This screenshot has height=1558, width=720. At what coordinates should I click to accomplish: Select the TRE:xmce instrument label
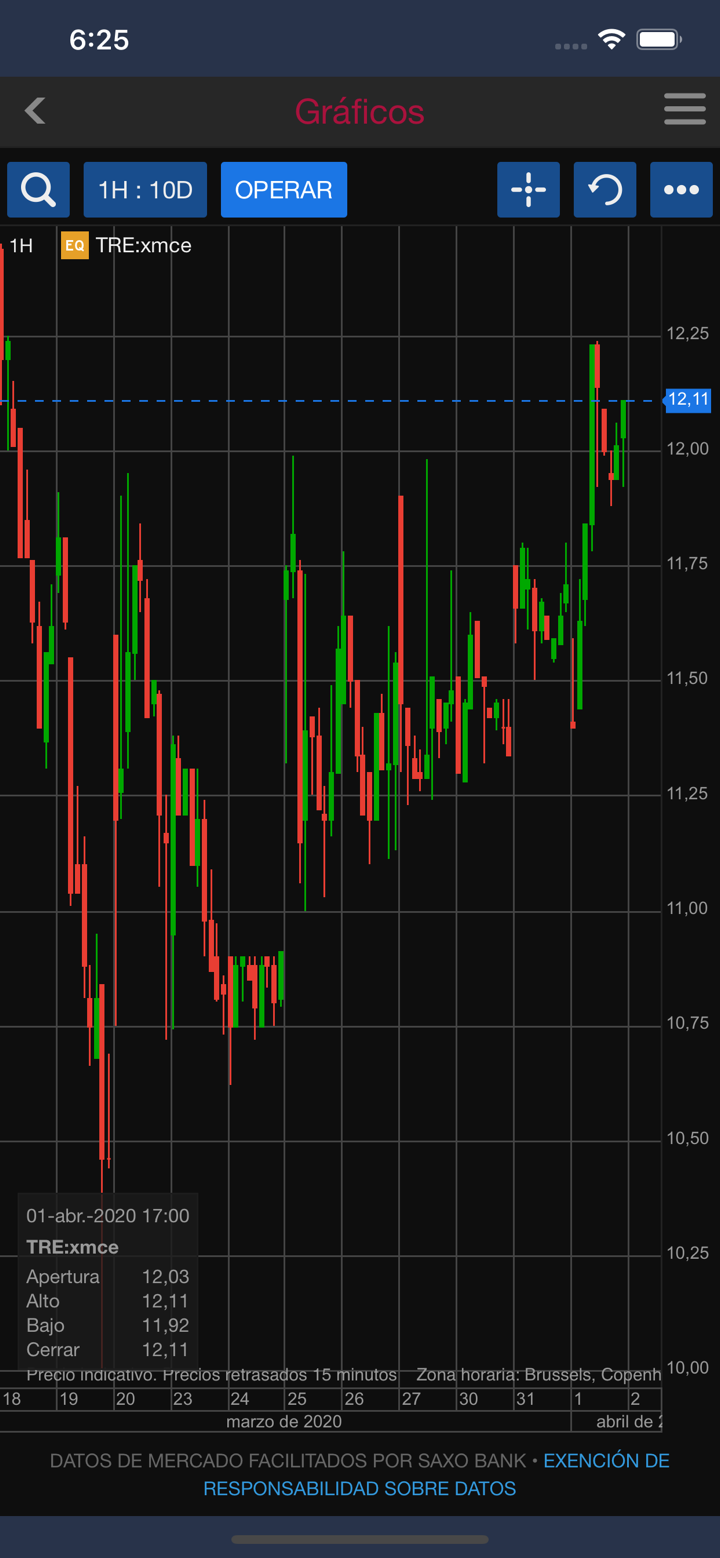click(142, 245)
